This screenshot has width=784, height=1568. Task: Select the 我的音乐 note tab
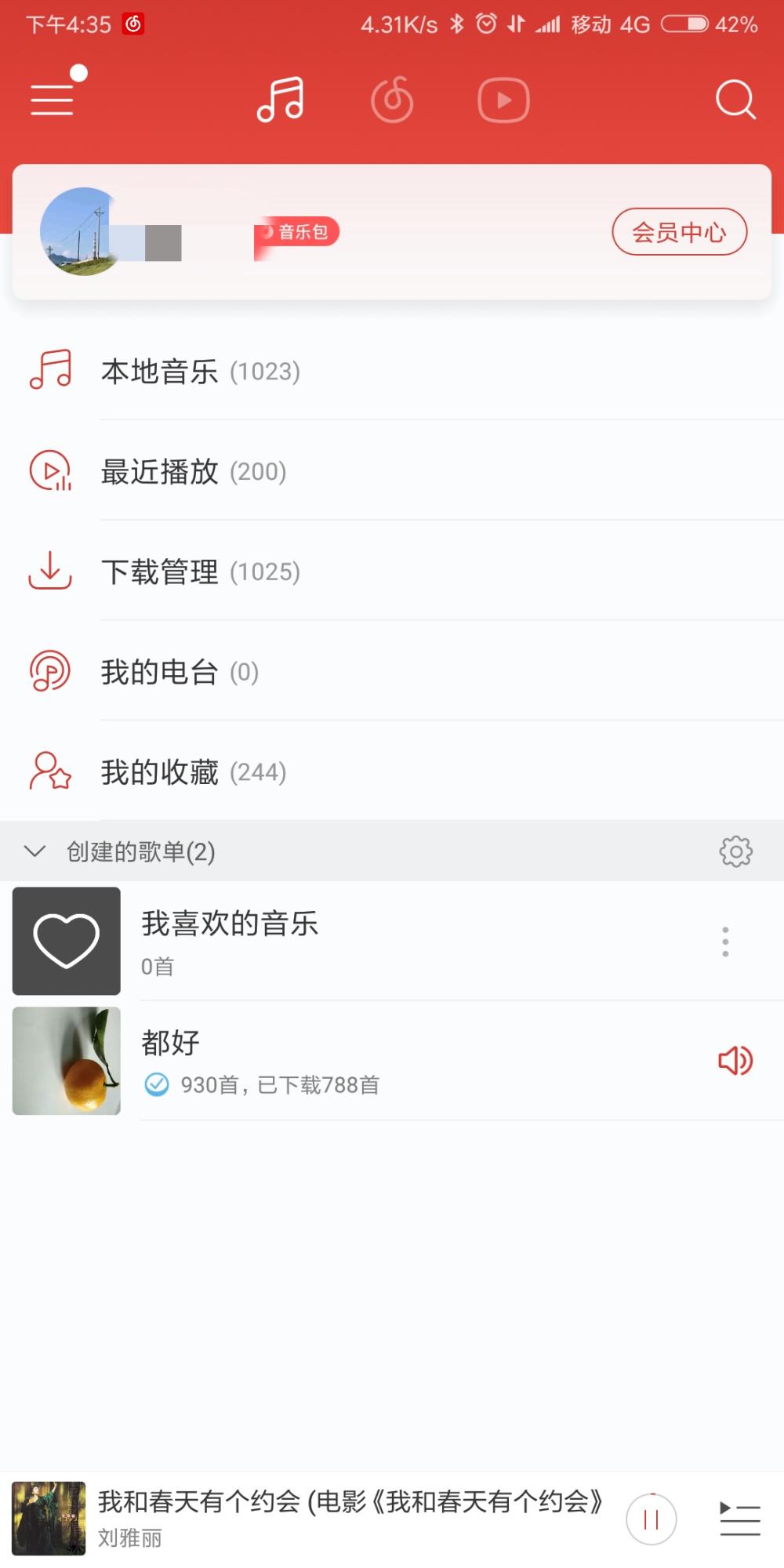(279, 100)
